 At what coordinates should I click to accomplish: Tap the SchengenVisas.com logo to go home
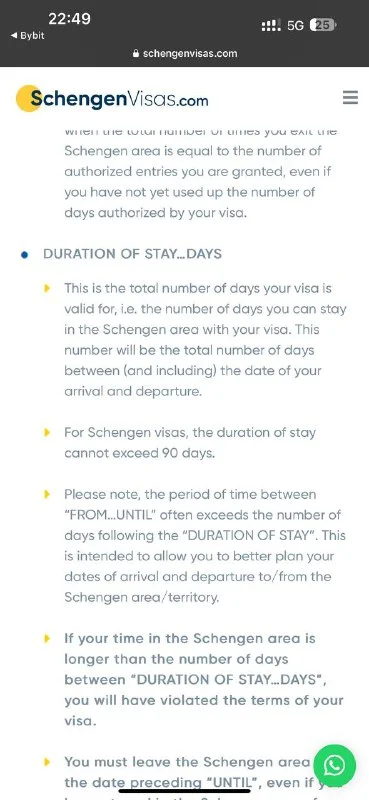(112, 98)
